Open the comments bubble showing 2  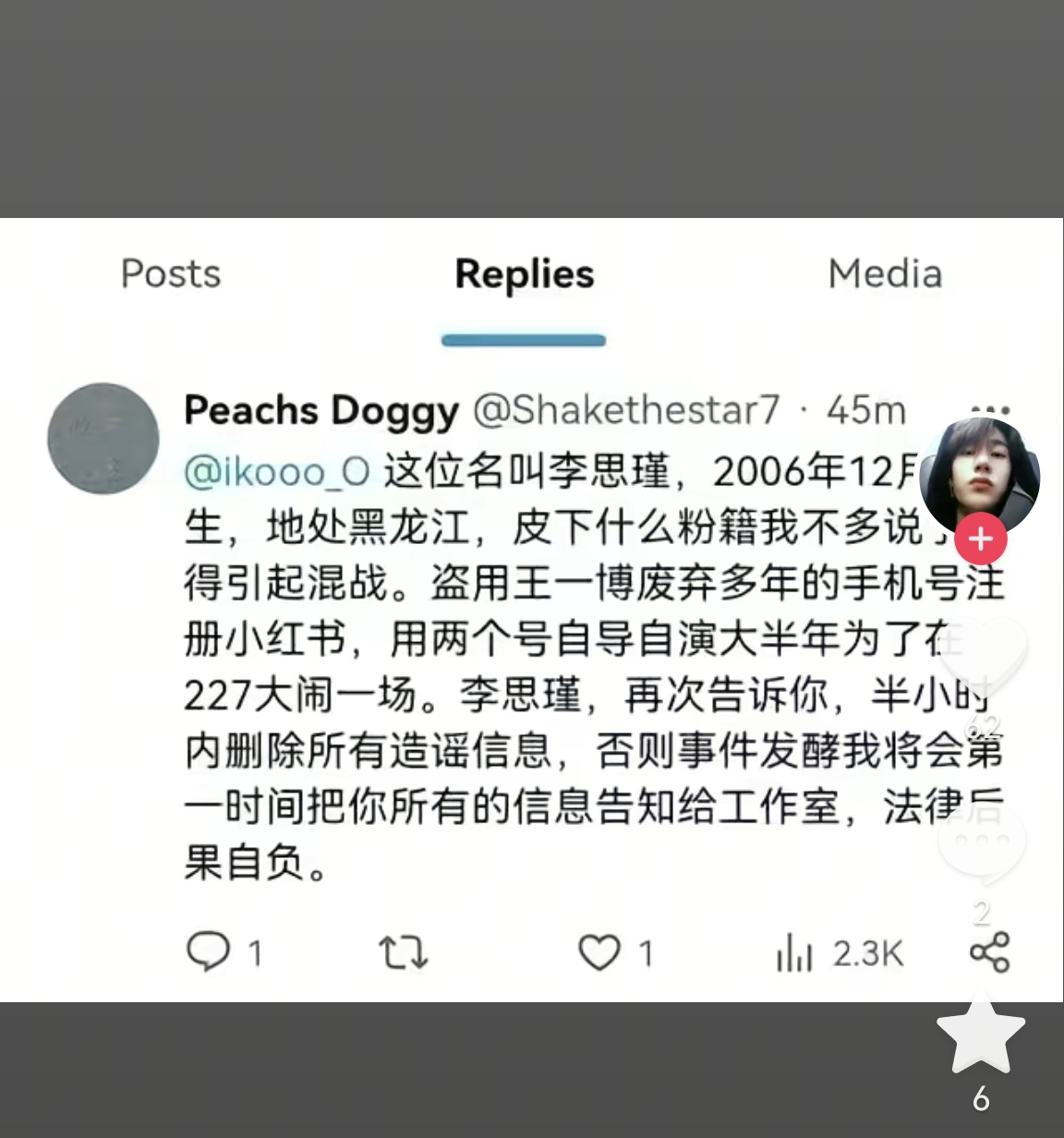click(x=982, y=843)
